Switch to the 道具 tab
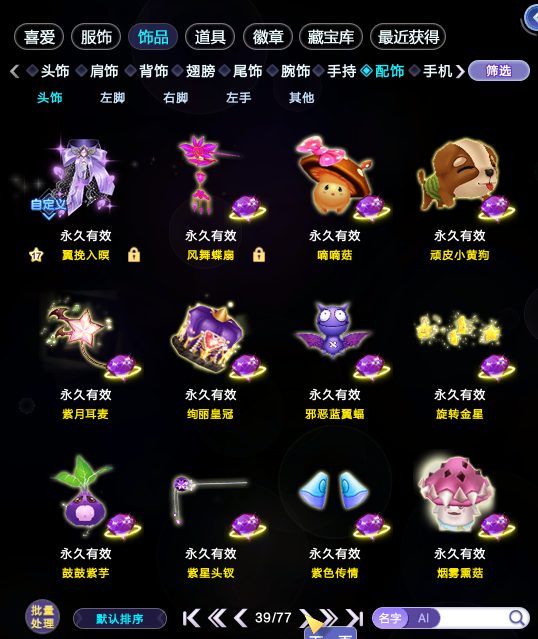538x639 pixels. click(210, 37)
